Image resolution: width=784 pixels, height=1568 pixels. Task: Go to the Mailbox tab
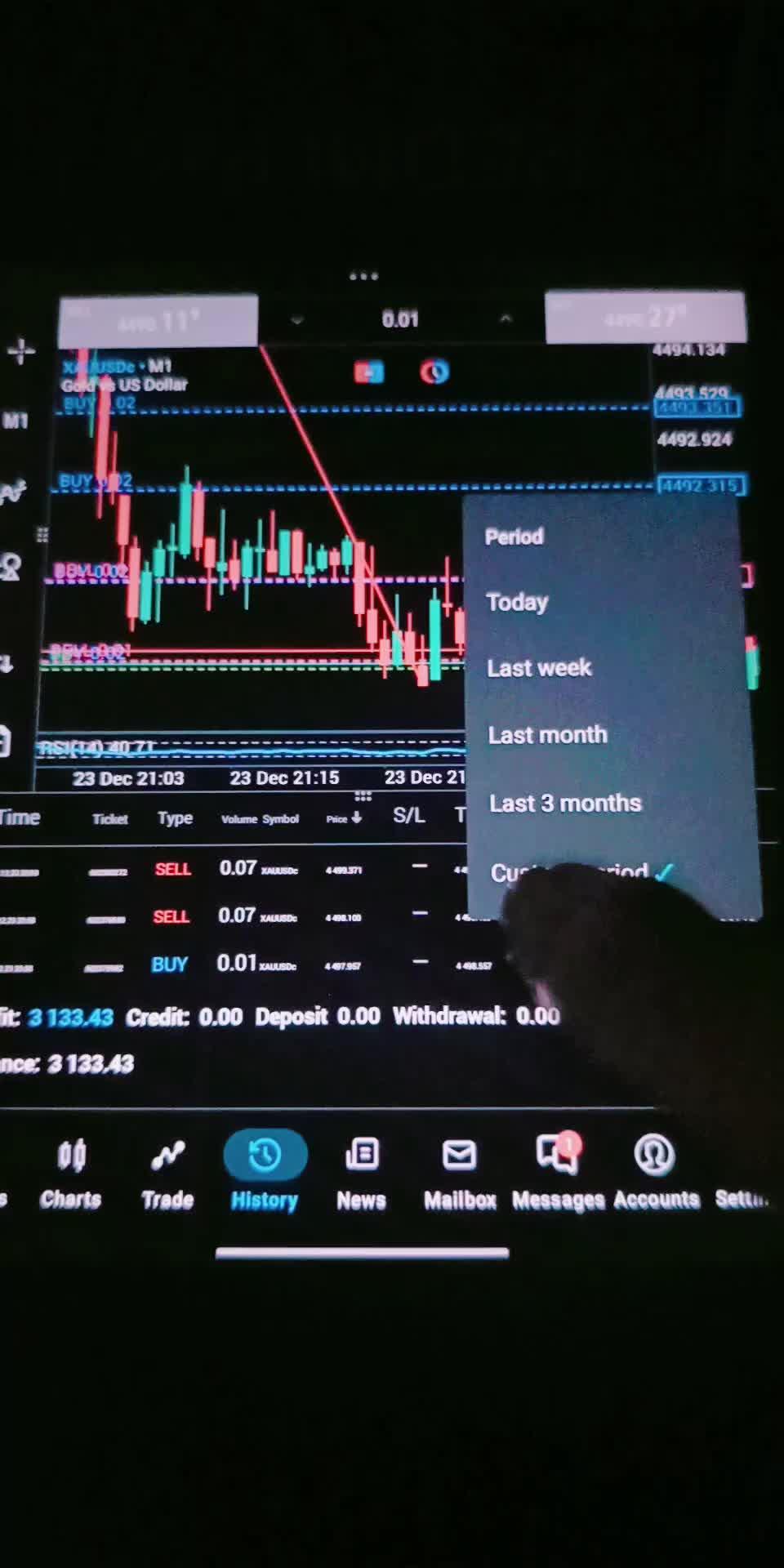[x=459, y=1173]
